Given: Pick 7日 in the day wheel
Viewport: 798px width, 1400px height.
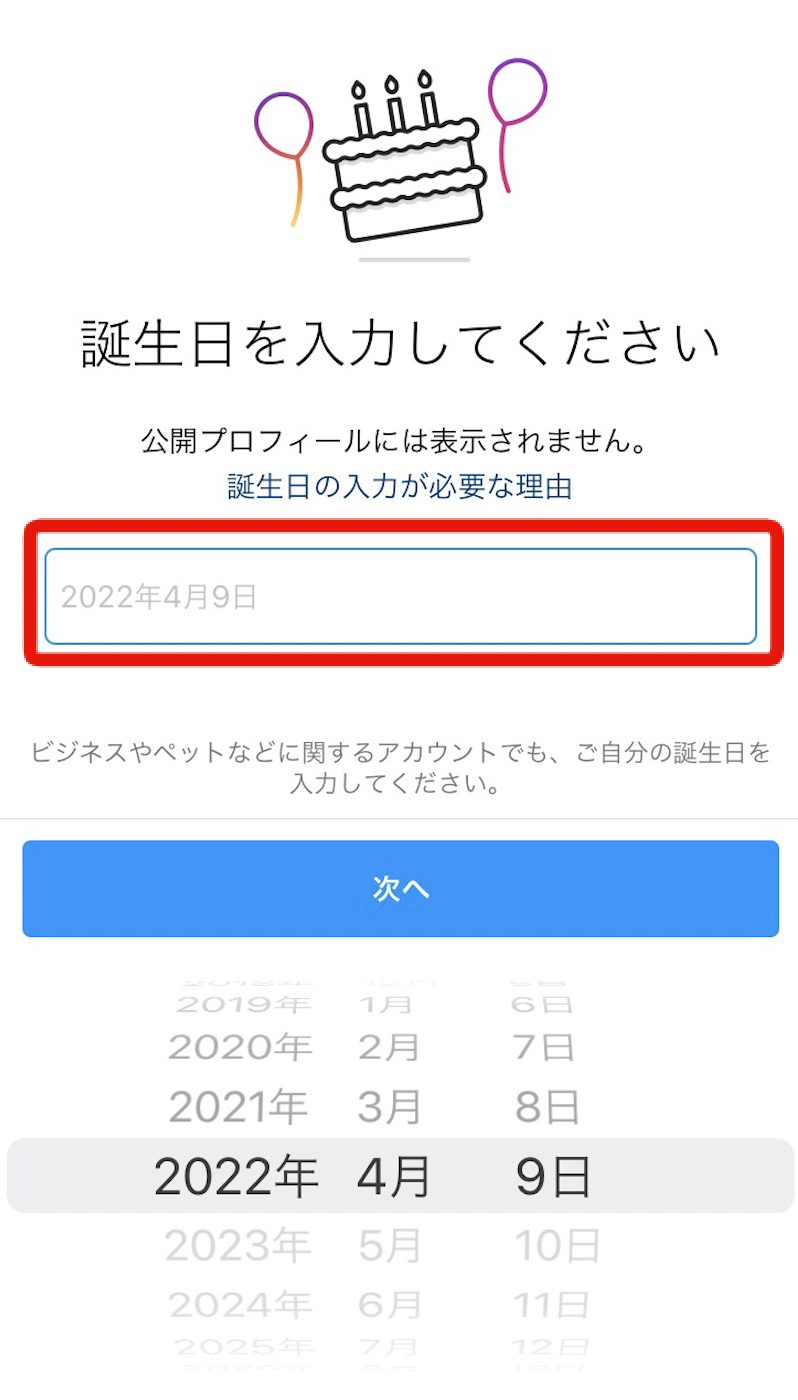Looking at the screenshot, I should 544,1047.
